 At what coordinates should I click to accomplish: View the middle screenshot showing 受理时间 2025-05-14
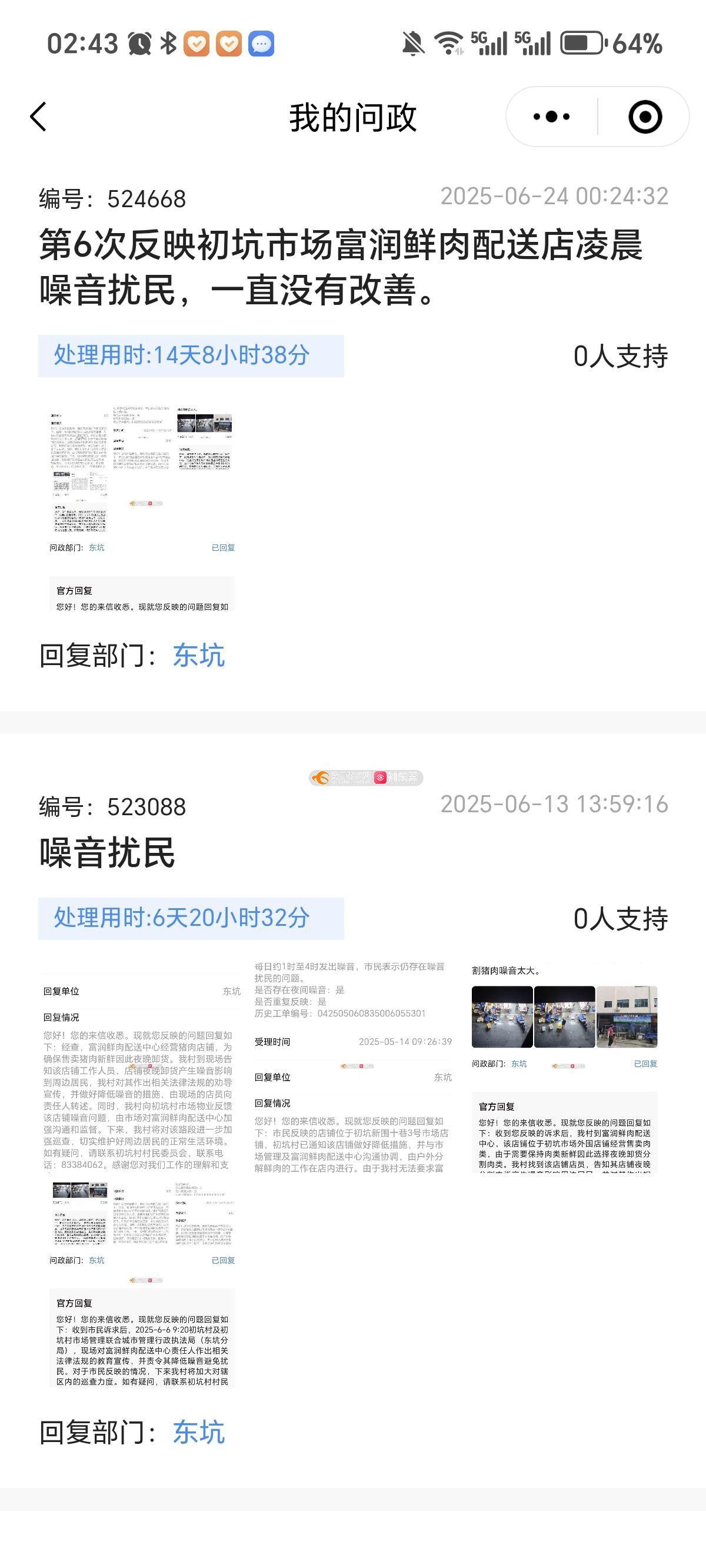(x=353, y=1067)
